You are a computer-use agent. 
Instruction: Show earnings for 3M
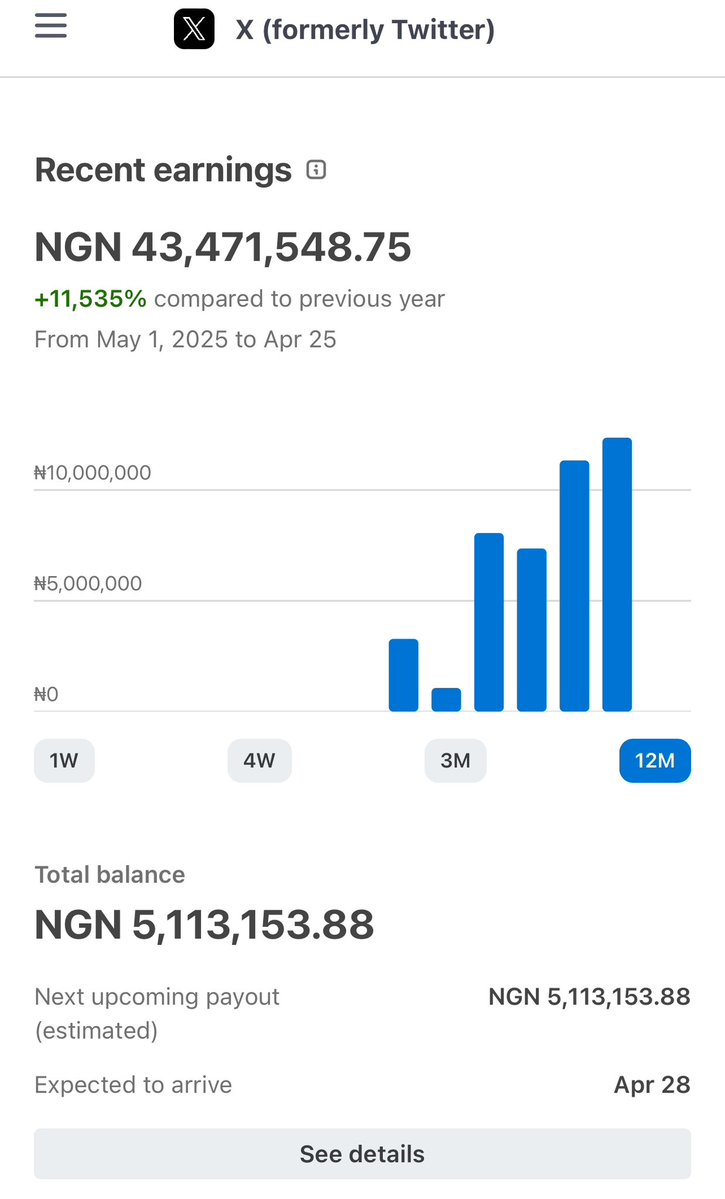pyautogui.click(x=455, y=761)
